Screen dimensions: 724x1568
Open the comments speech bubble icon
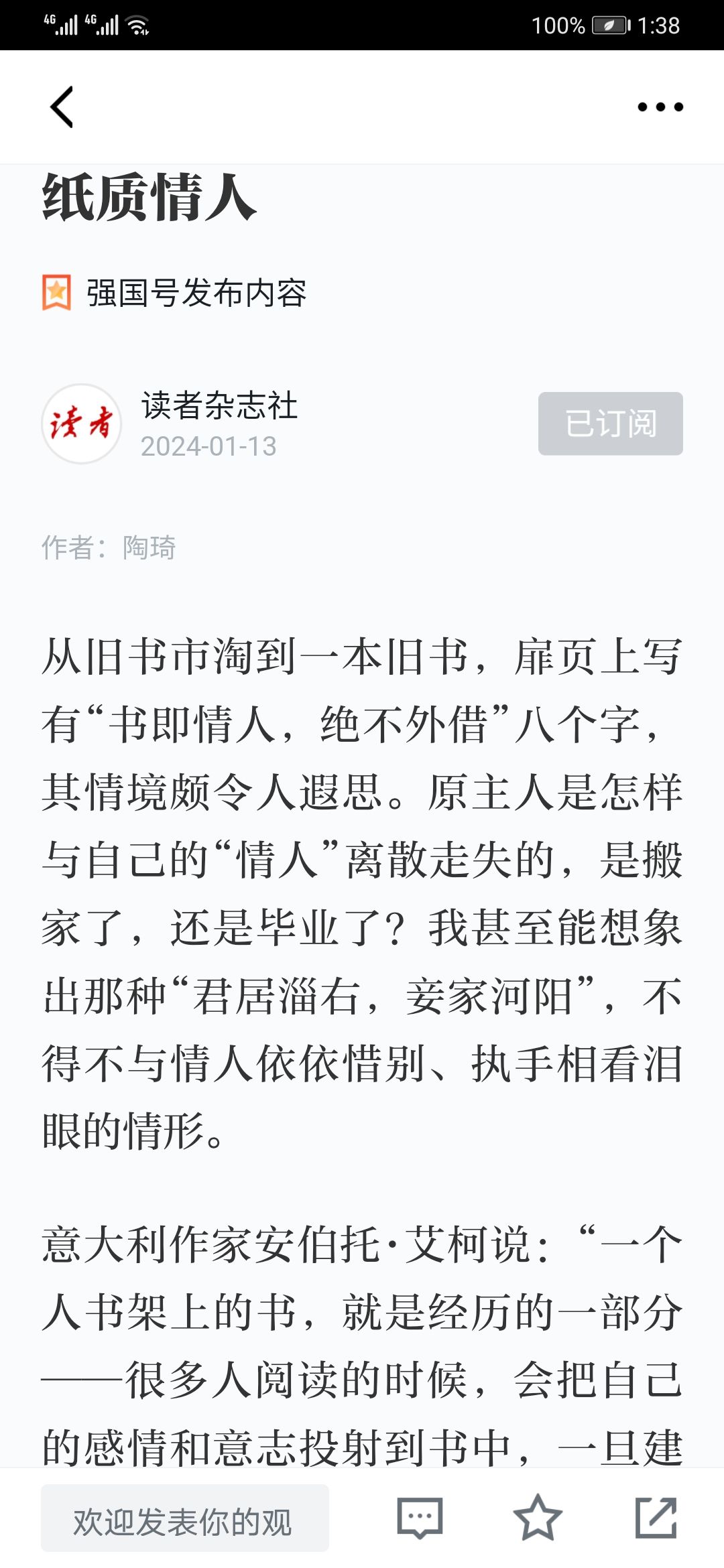(x=420, y=1518)
